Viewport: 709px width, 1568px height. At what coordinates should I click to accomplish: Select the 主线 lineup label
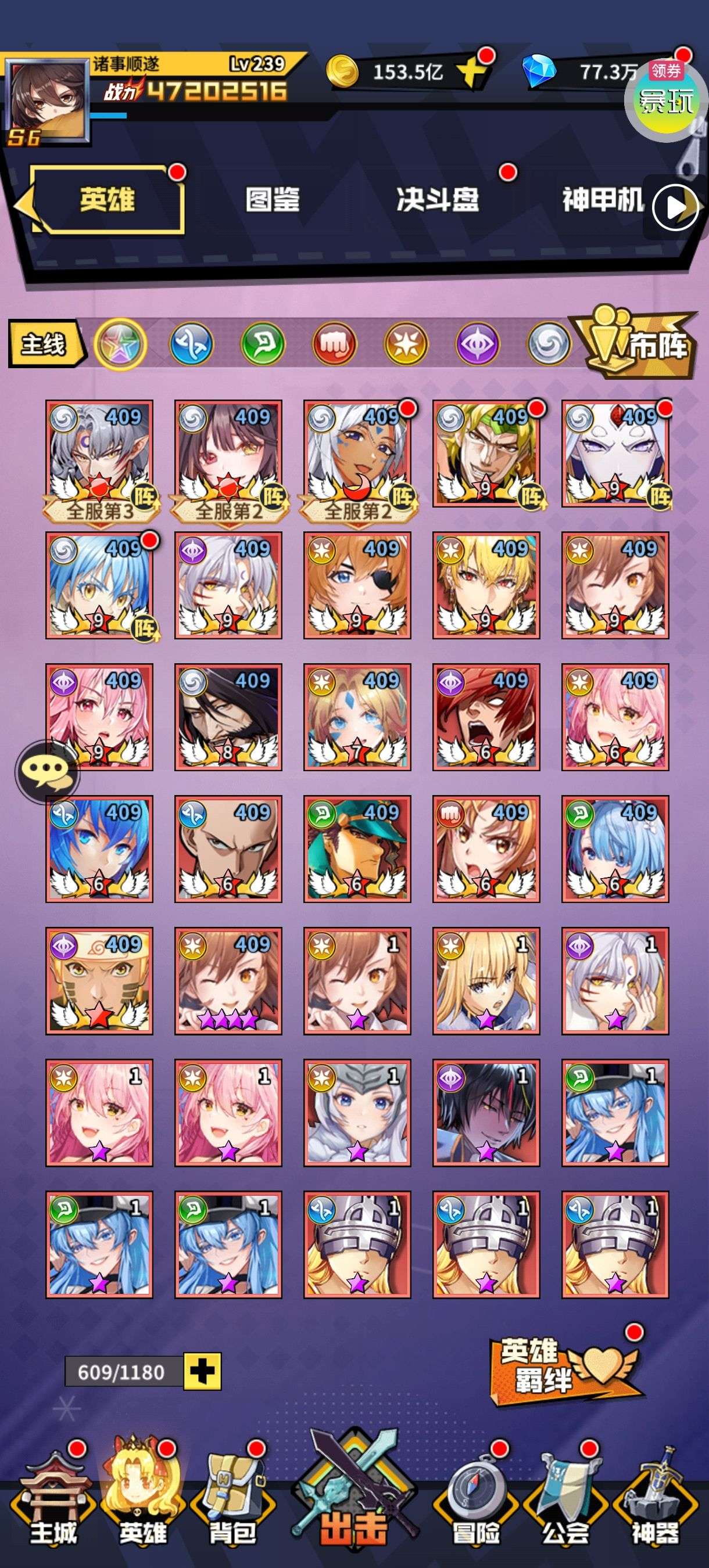(44, 344)
